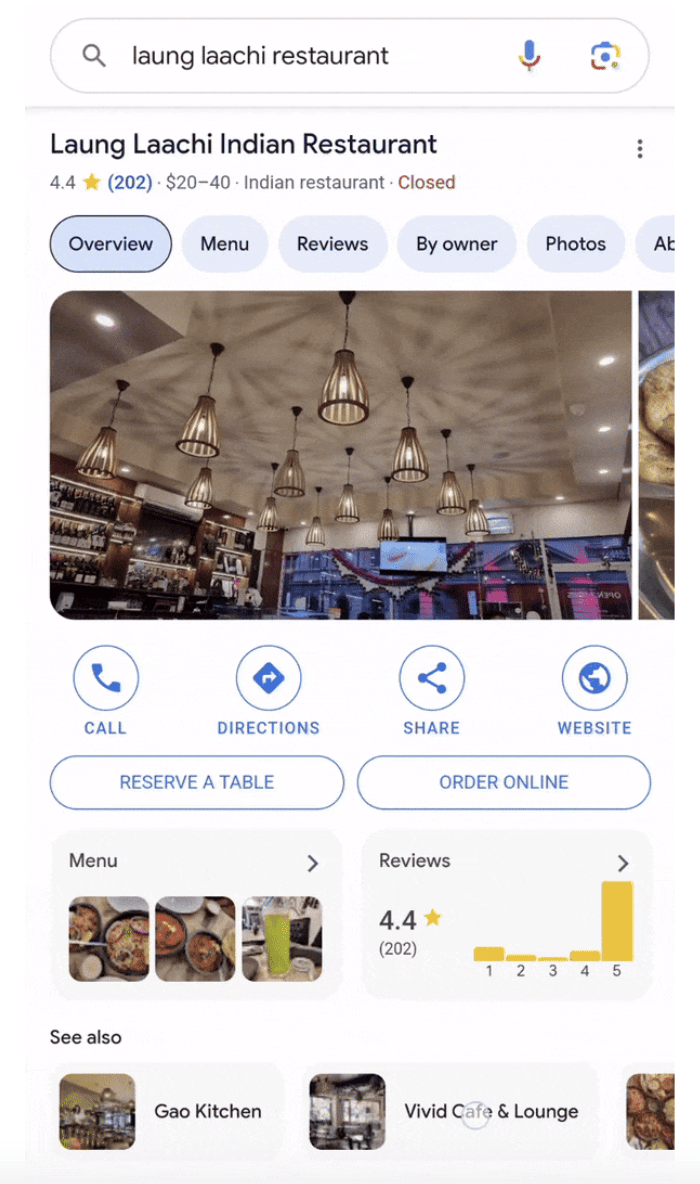Viewport: 700px width, 1184px height.
Task: Switch to the Photos tab
Action: coord(575,244)
